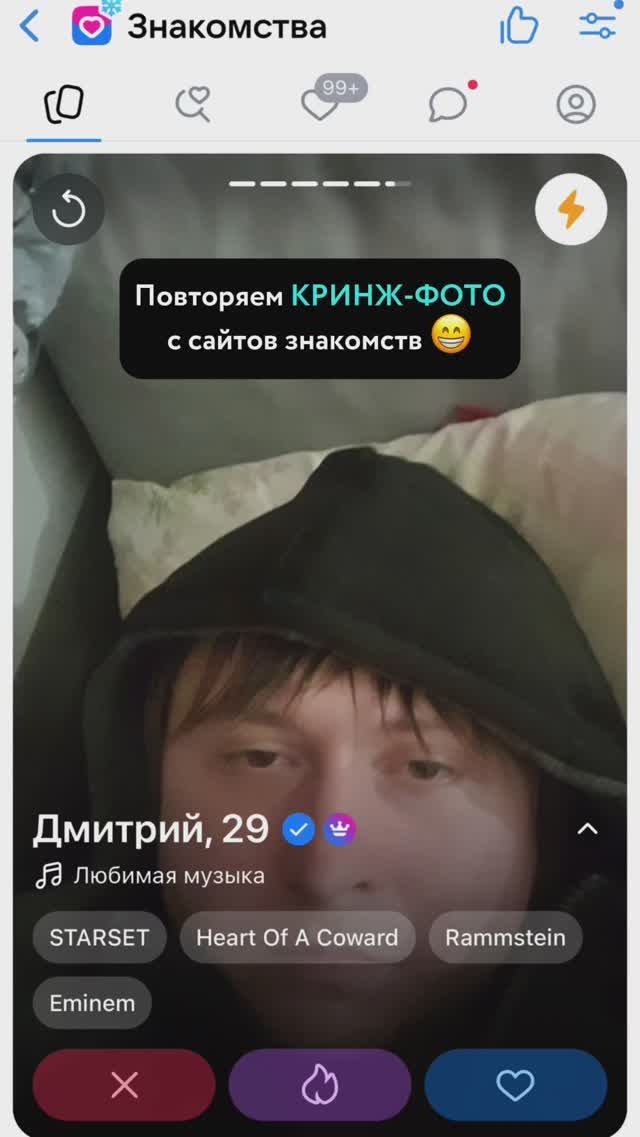Image resolution: width=640 pixels, height=1137 pixels.
Task: Activate the lightning boost button
Action: click(x=570, y=210)
